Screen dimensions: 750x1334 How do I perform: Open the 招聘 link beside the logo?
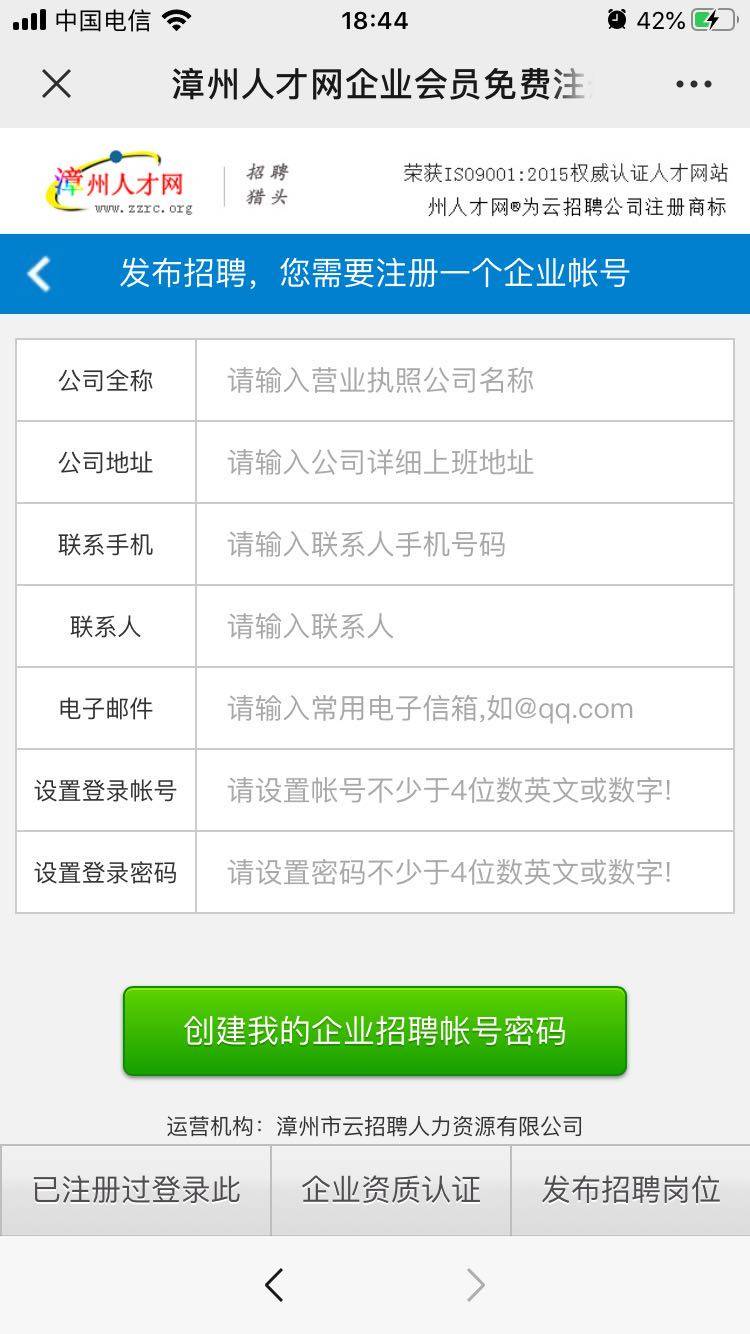[x=267, y=172]
